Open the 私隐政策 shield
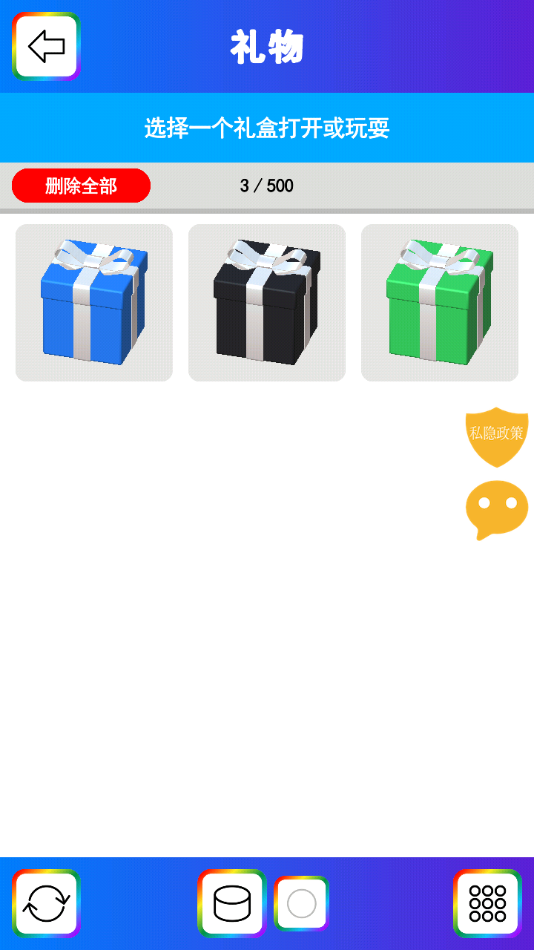This screenshot has height=950, width=534. [x=496, y=437]
